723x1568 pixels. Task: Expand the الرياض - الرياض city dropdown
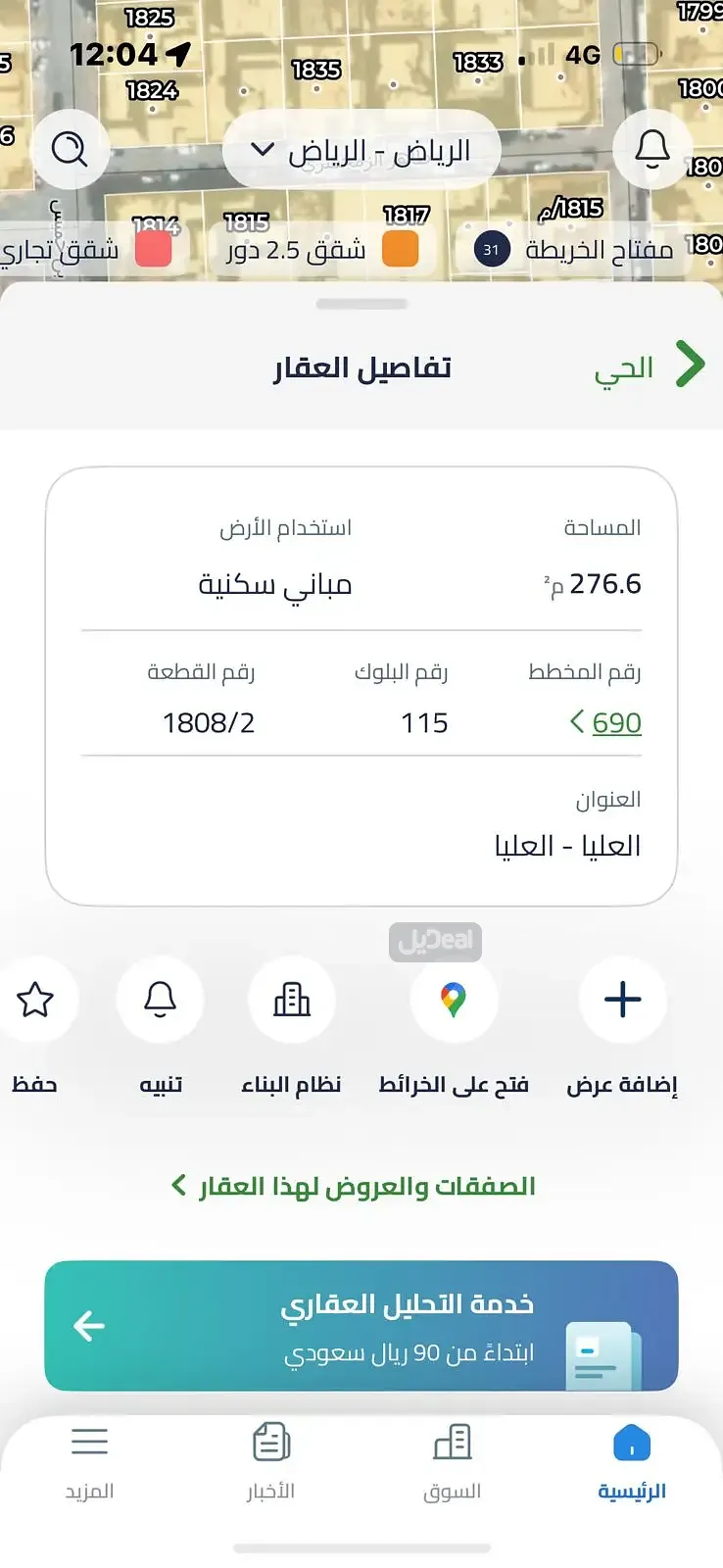pos(361,151)
